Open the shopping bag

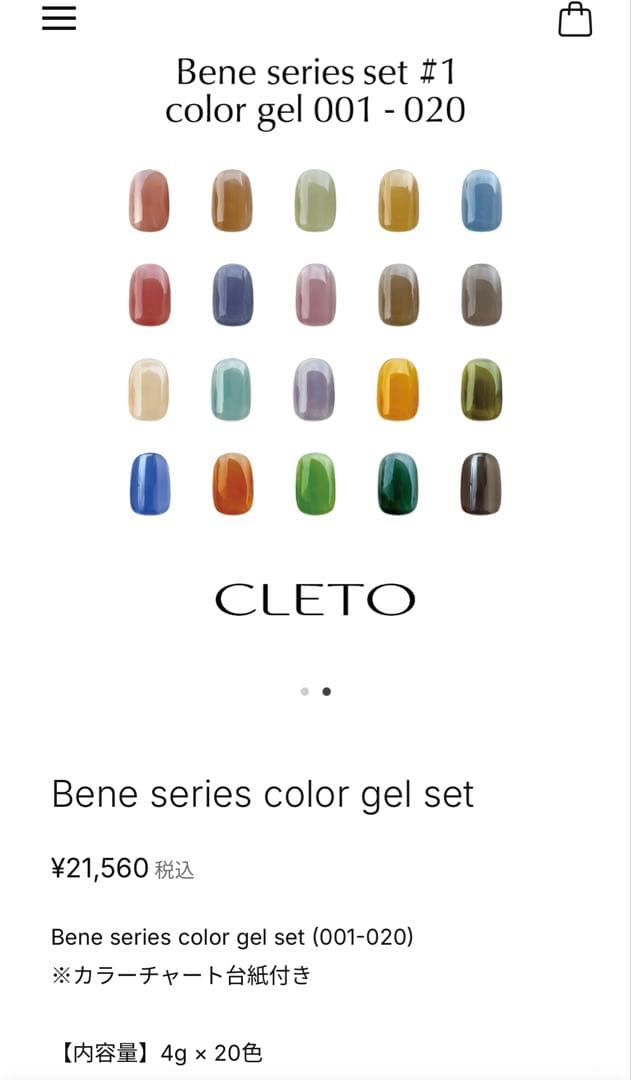(575, 20)
